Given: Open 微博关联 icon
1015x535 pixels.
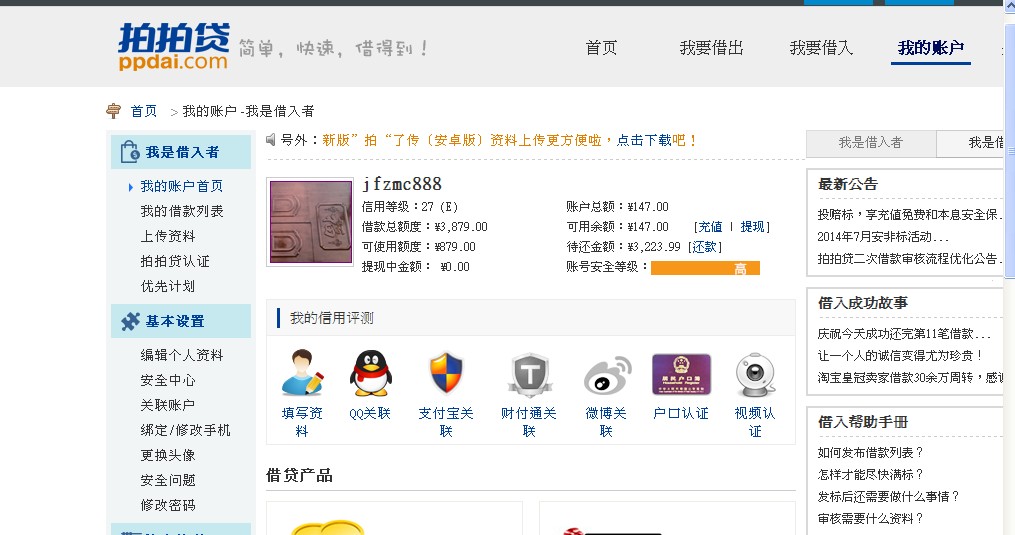Looking at the screenshot, I should 606,375.
